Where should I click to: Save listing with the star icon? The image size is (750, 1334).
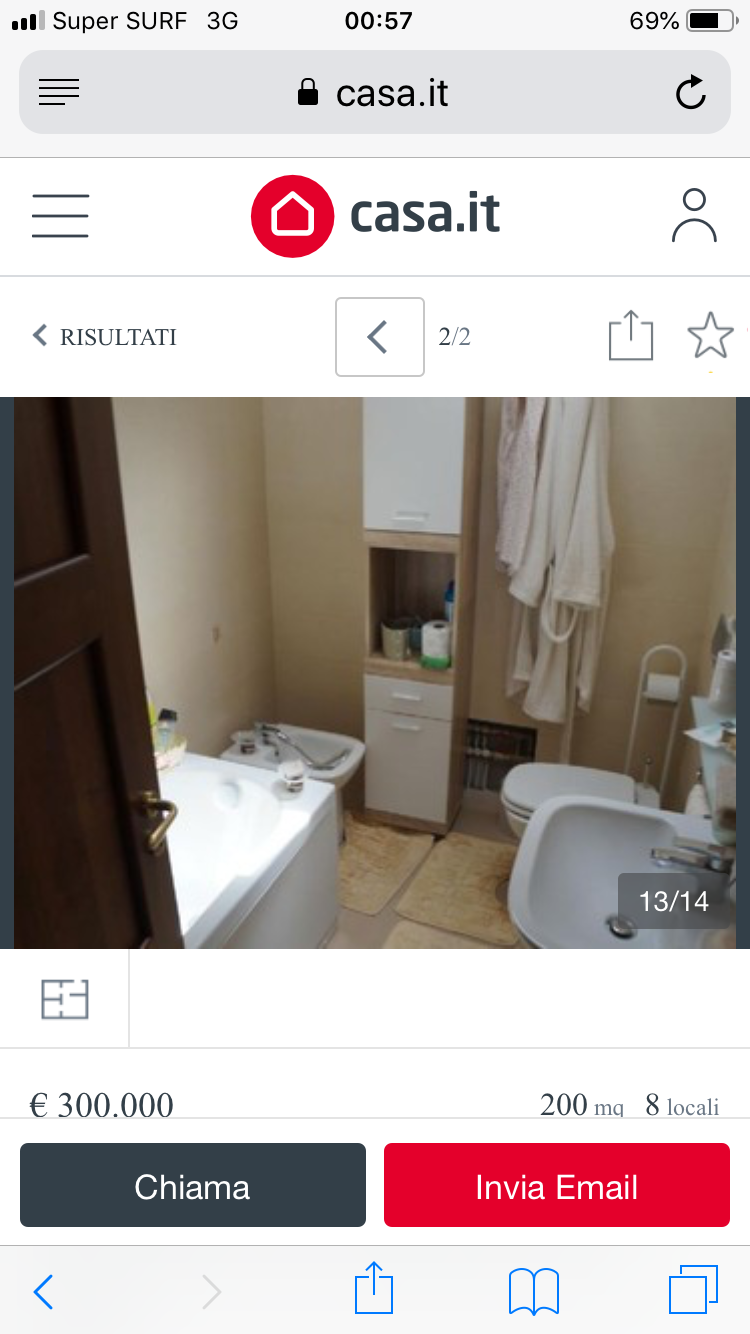(x=710, y=336)
